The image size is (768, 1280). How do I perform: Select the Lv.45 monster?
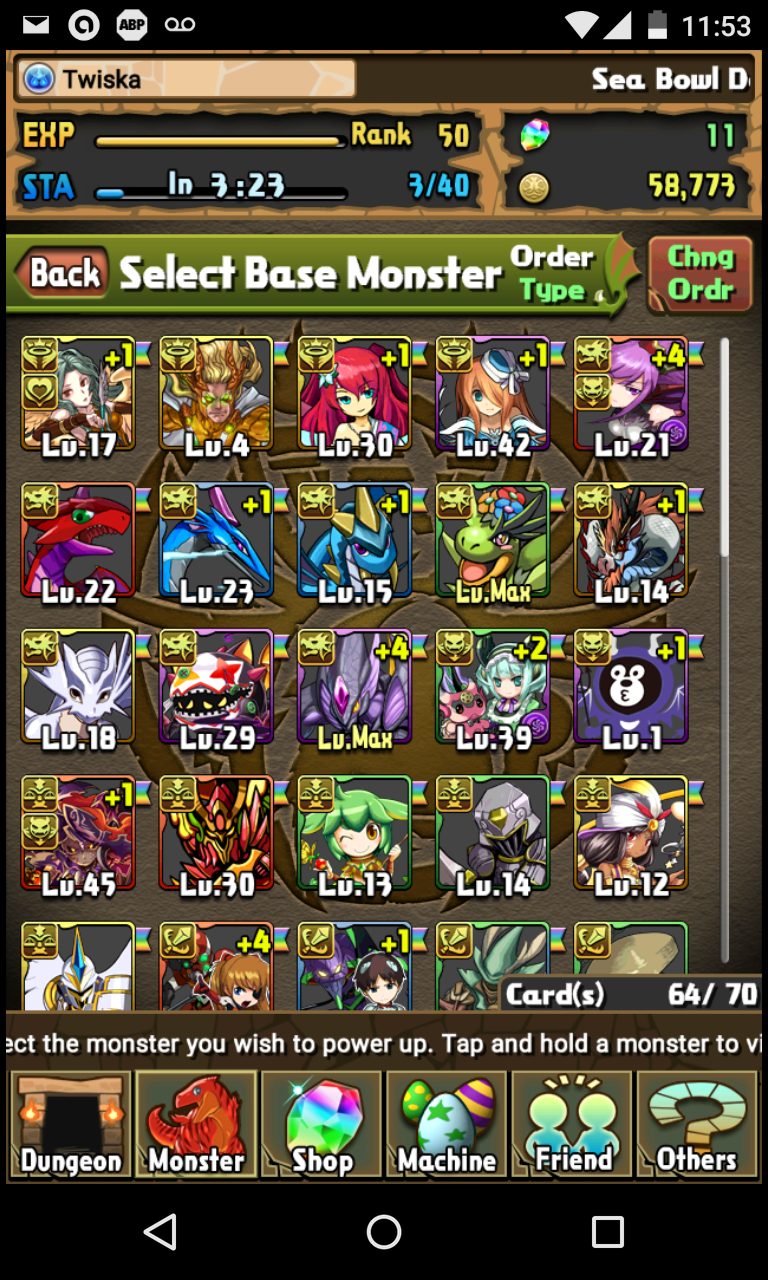click(x=78, y=834)
